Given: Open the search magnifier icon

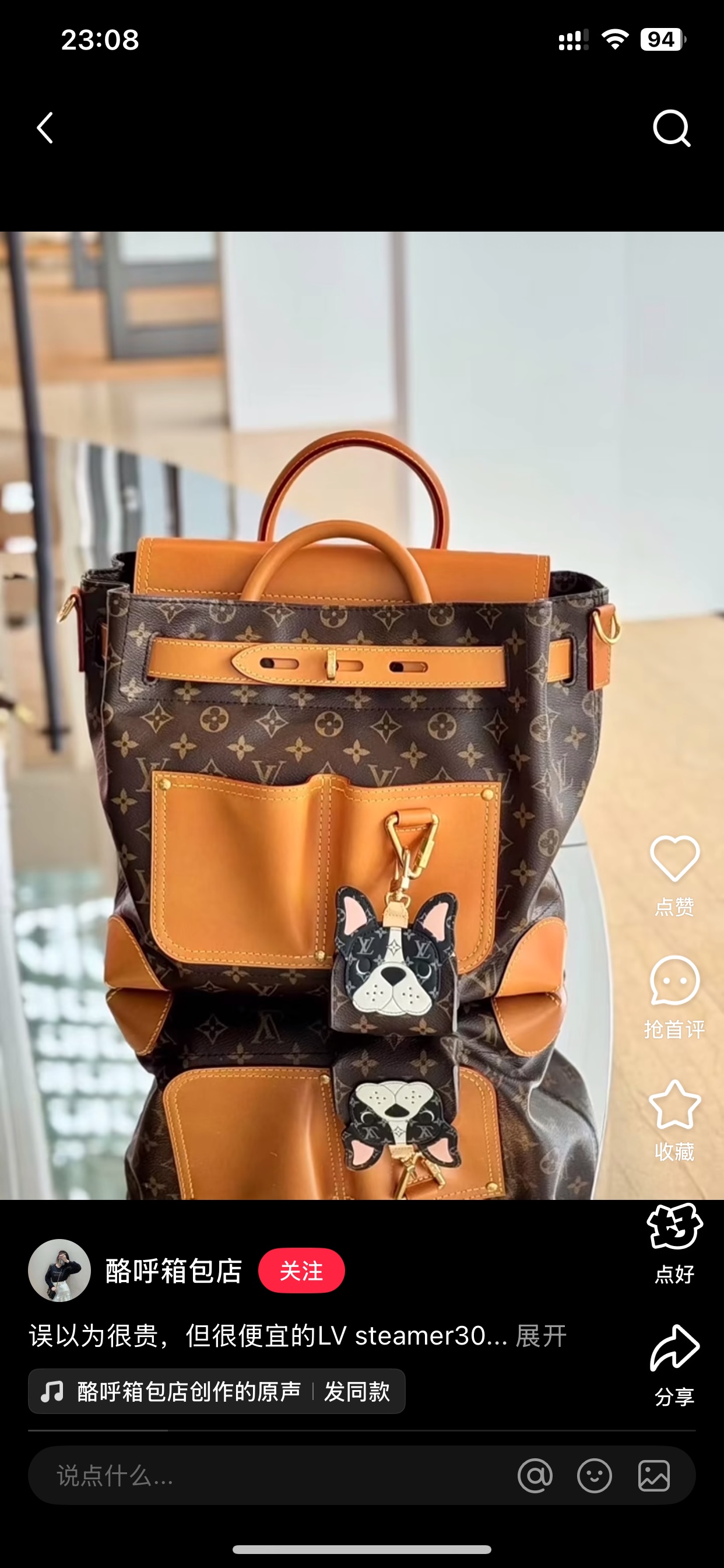Looking at the screenshot, I should (672, 128).
